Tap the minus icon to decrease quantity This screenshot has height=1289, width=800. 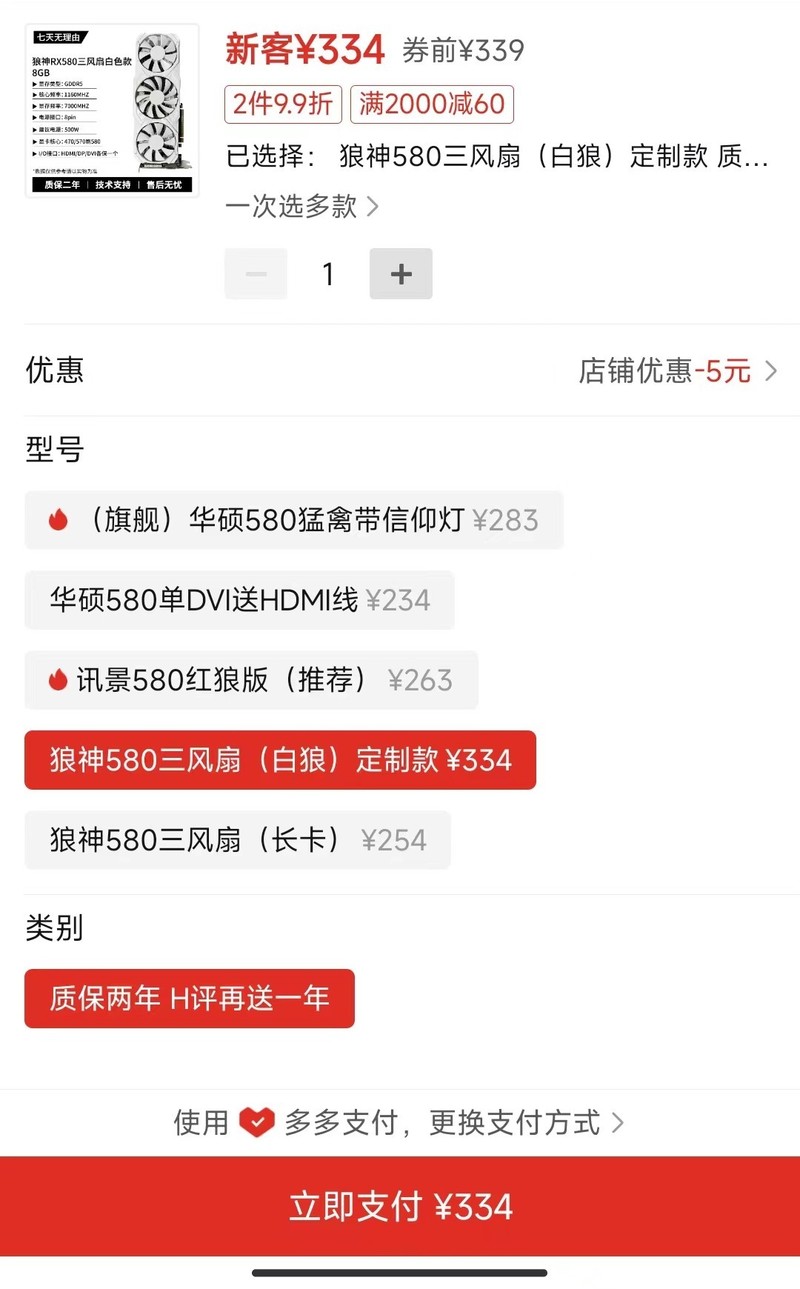tap(255, 274)
